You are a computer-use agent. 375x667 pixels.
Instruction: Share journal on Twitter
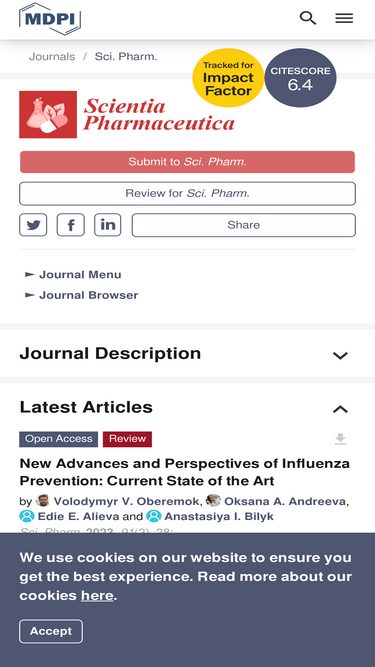(x=33, y=225)
